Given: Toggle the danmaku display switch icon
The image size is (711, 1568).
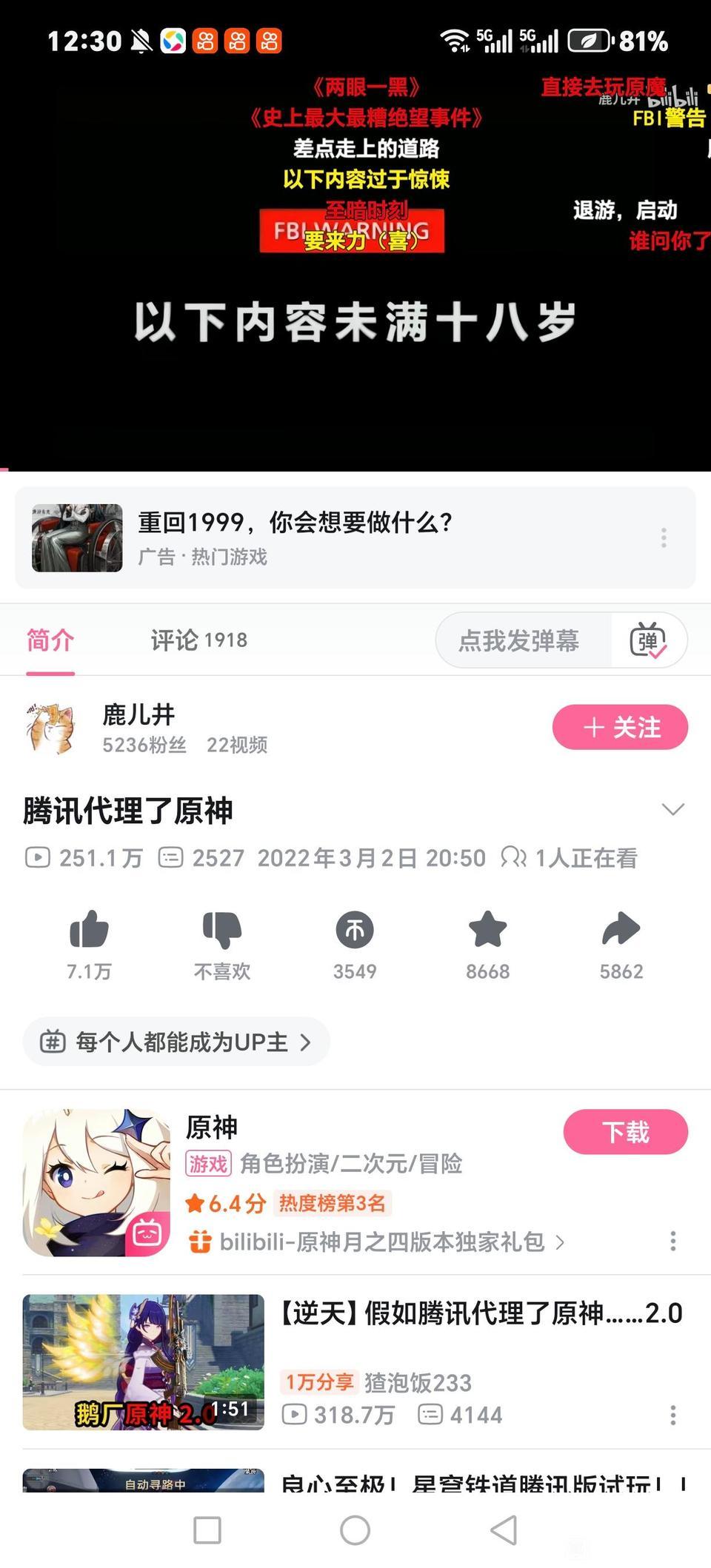Looking at the screenshot, I should [648, 640].
